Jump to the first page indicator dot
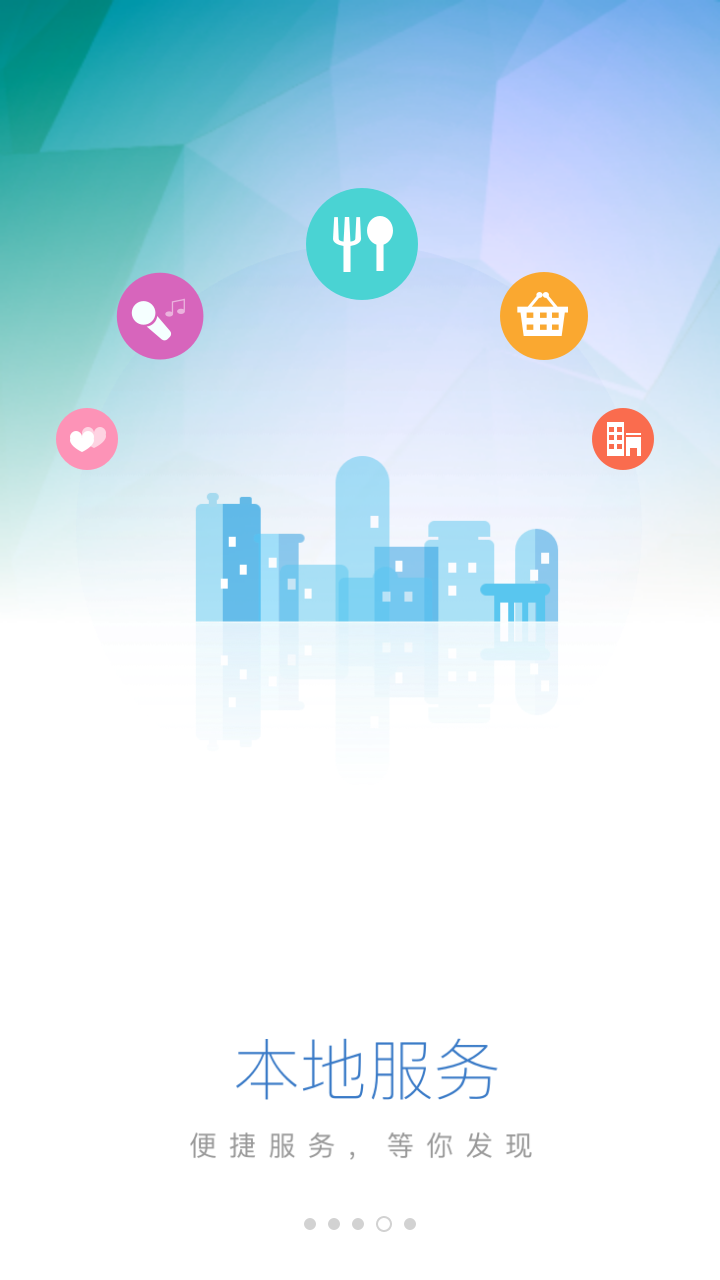 click(x=310, y=1224)
